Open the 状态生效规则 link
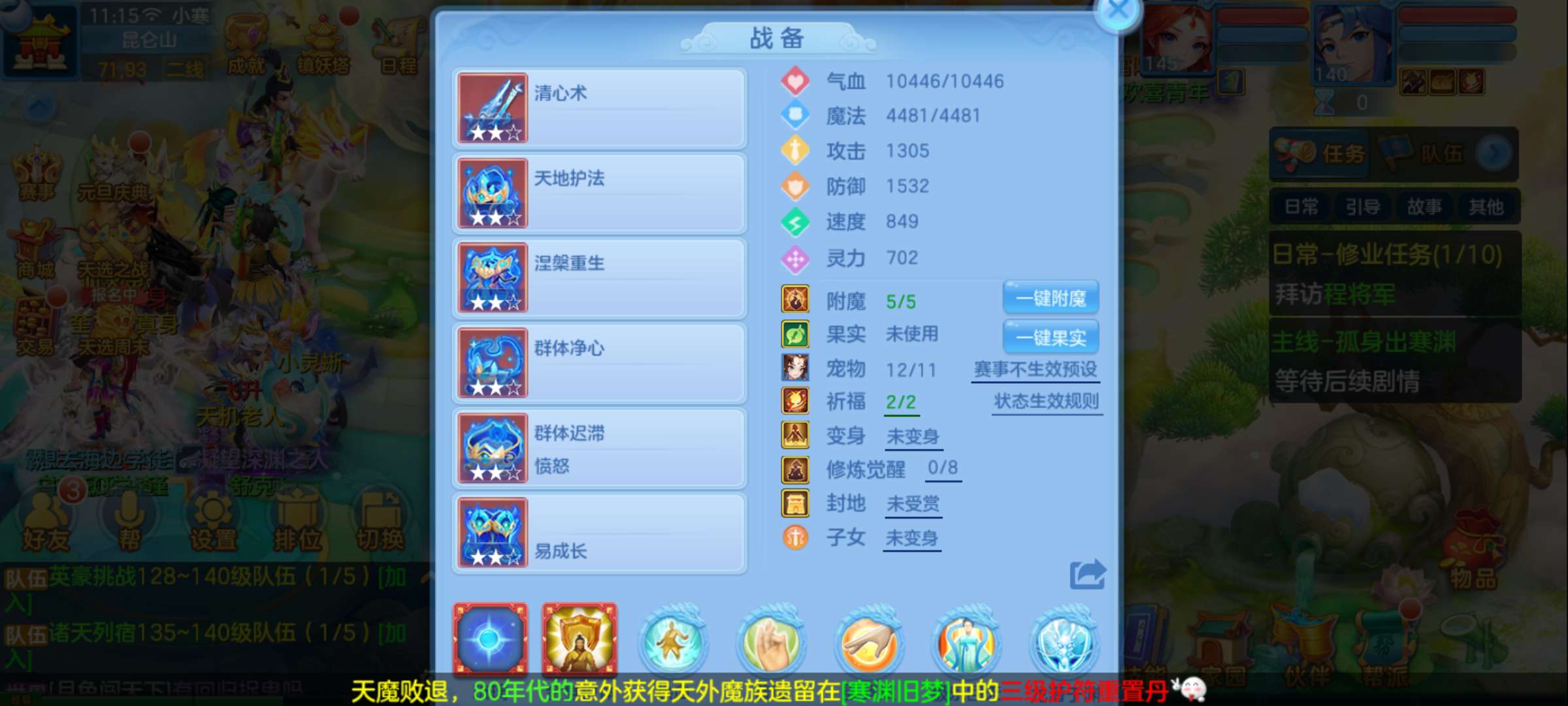The width and height of the screenshot is (1568, 706). click(x=1047, y=401)
